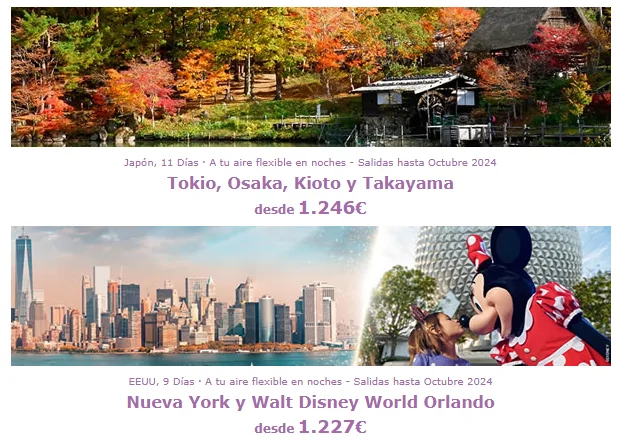This screenshot has height=442, width=617.
Task: Open Nueva York y Walt Disney World Orlando offer
Action: (x=310, y=403)
